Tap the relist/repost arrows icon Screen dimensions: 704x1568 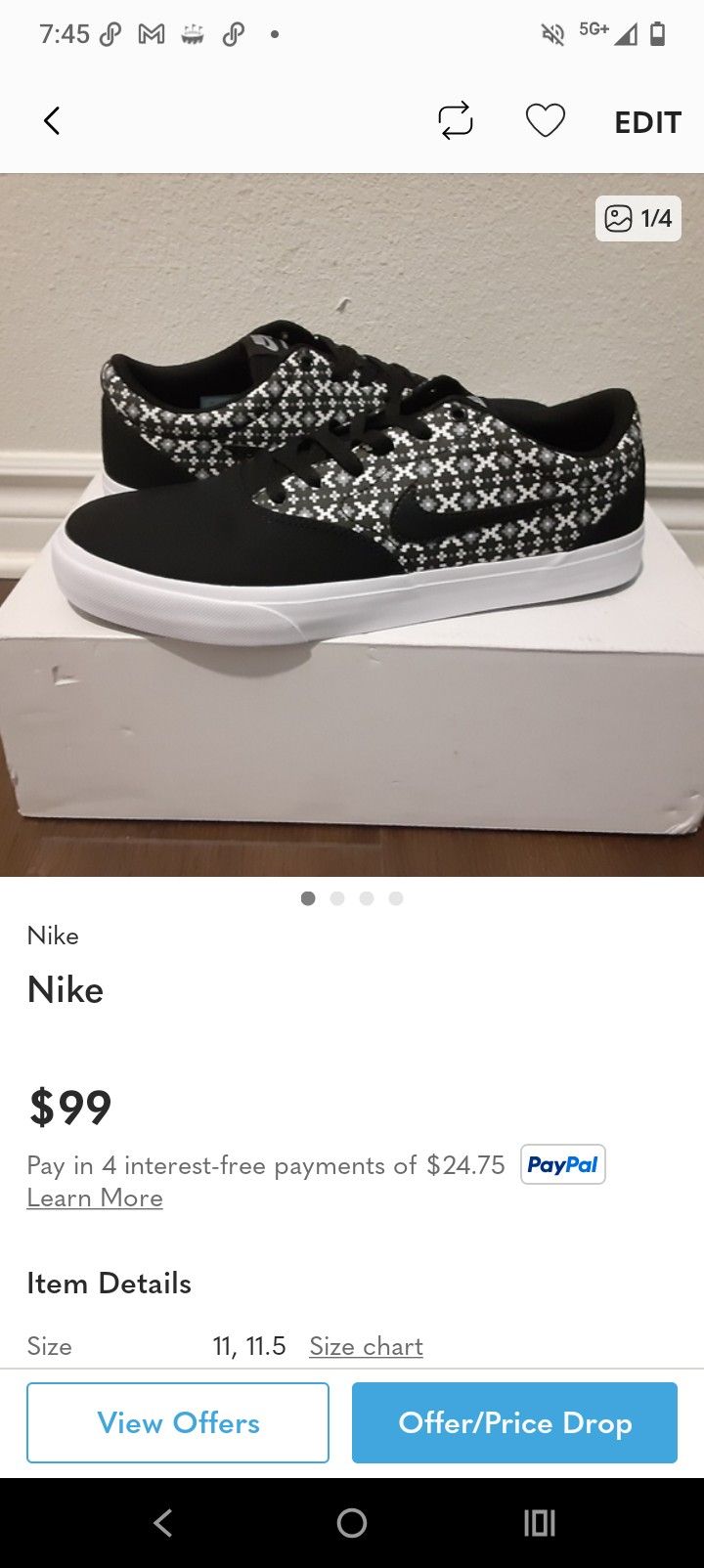pos(456,121)
